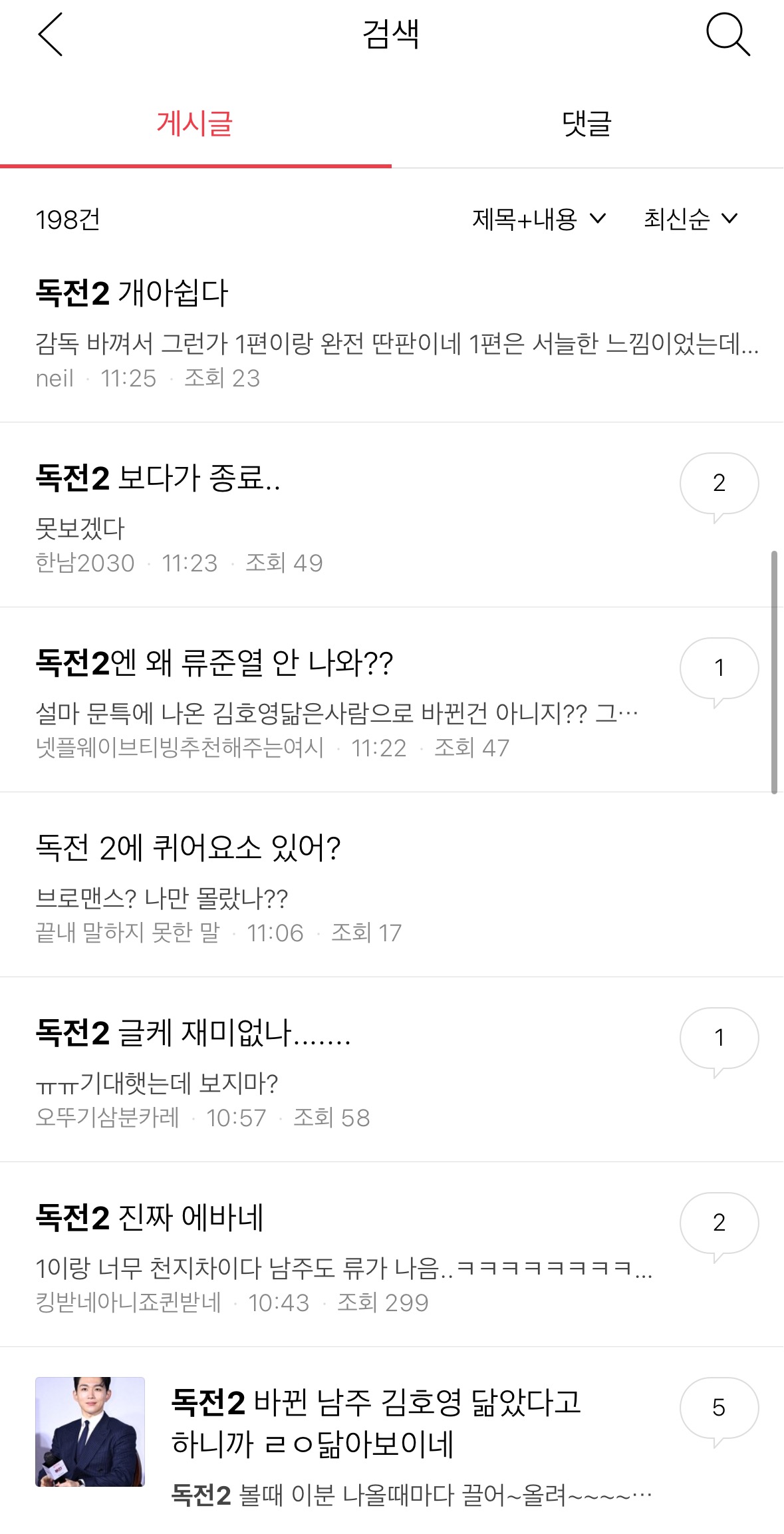The width and height of the screenshot is (784, 1534).
Task: Expand the 제목+내용 search scope dropdown
Action: (539, 219)
